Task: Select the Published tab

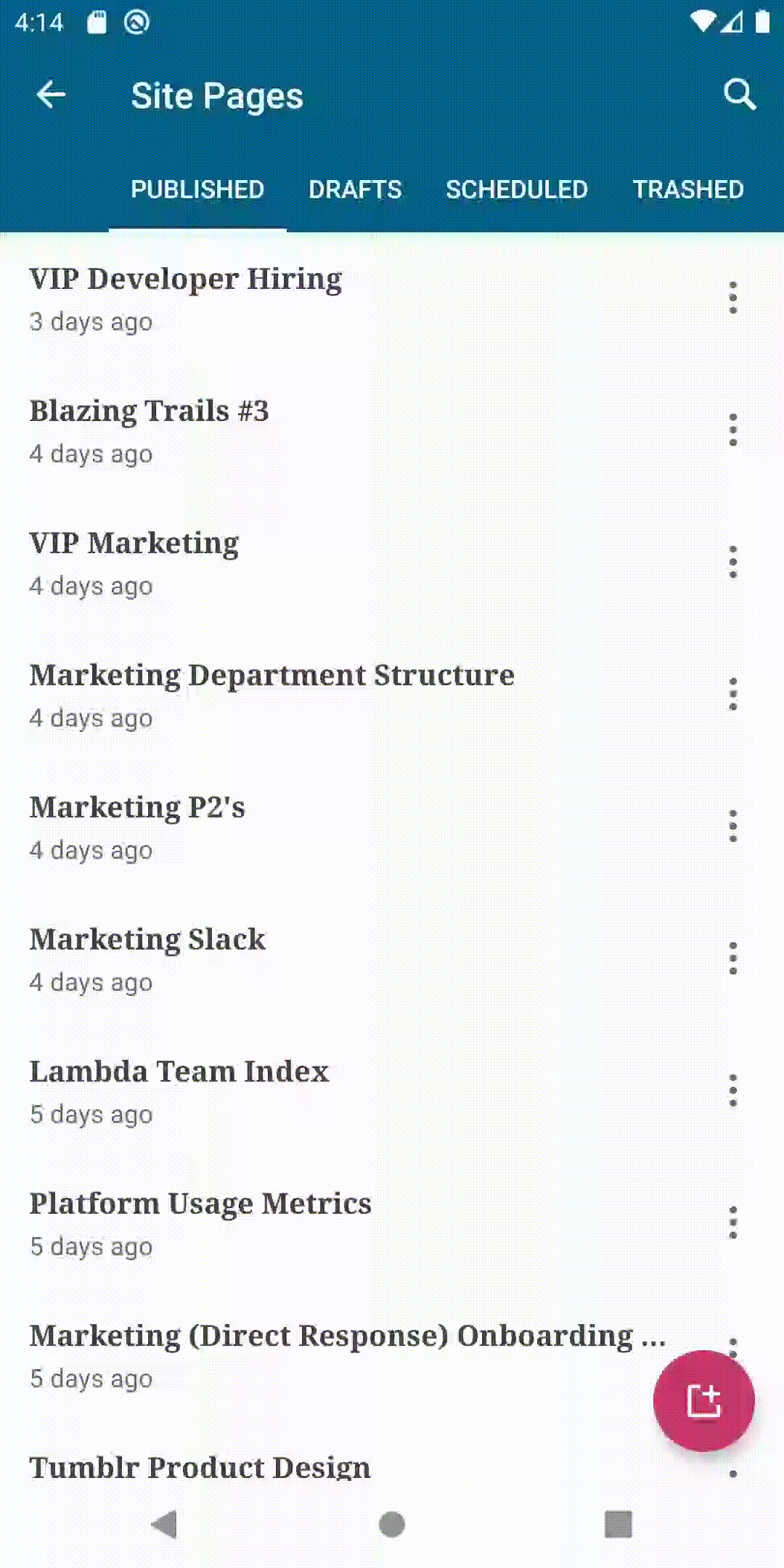Action: 197,189
